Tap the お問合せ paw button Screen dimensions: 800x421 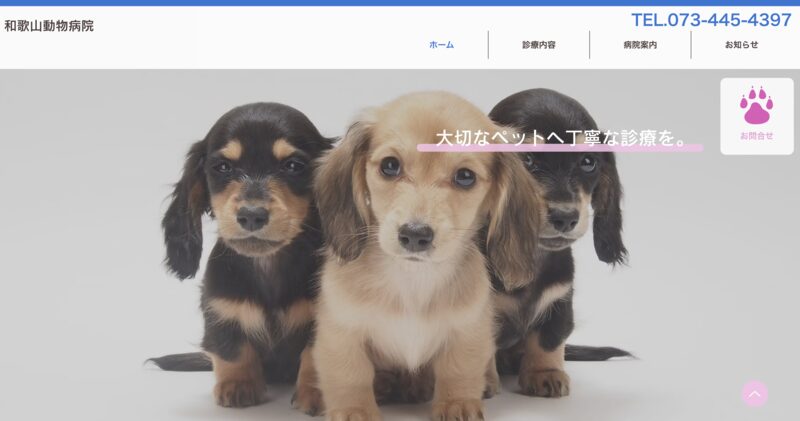pos(756,115)
